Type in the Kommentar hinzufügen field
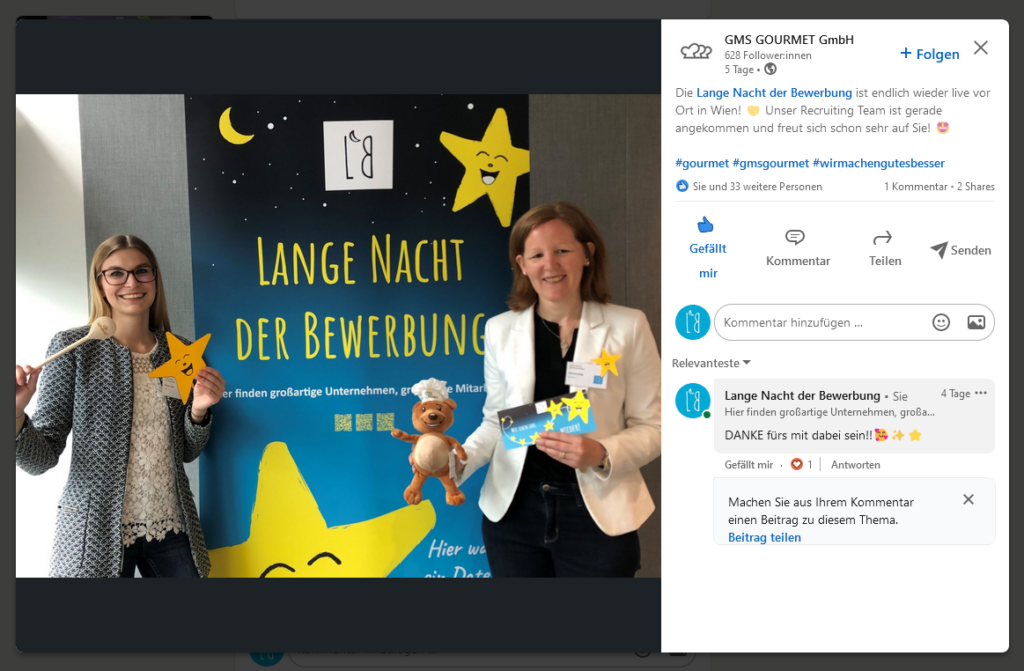This screenshot has height=671, width=1024. [818, 323]
